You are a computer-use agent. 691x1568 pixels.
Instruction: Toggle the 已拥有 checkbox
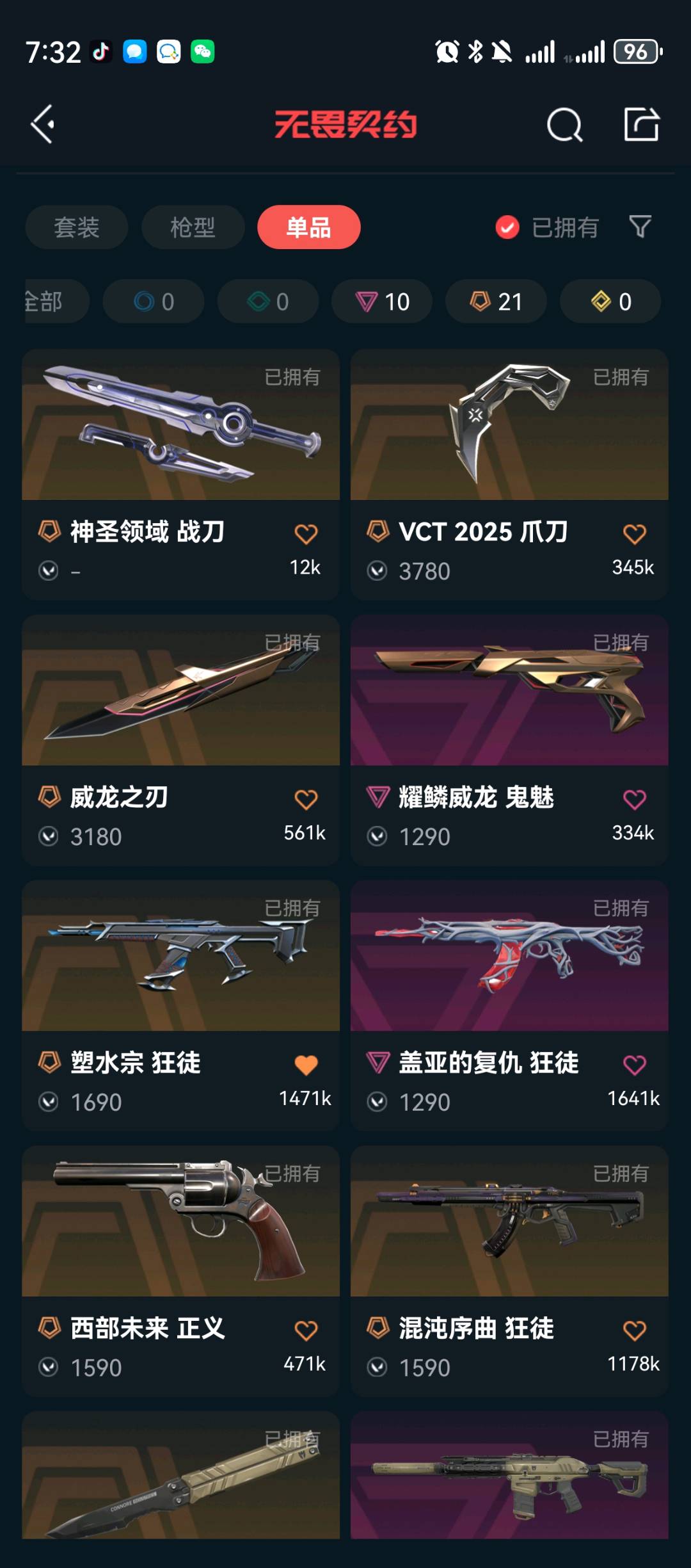(x=507, y=227)
